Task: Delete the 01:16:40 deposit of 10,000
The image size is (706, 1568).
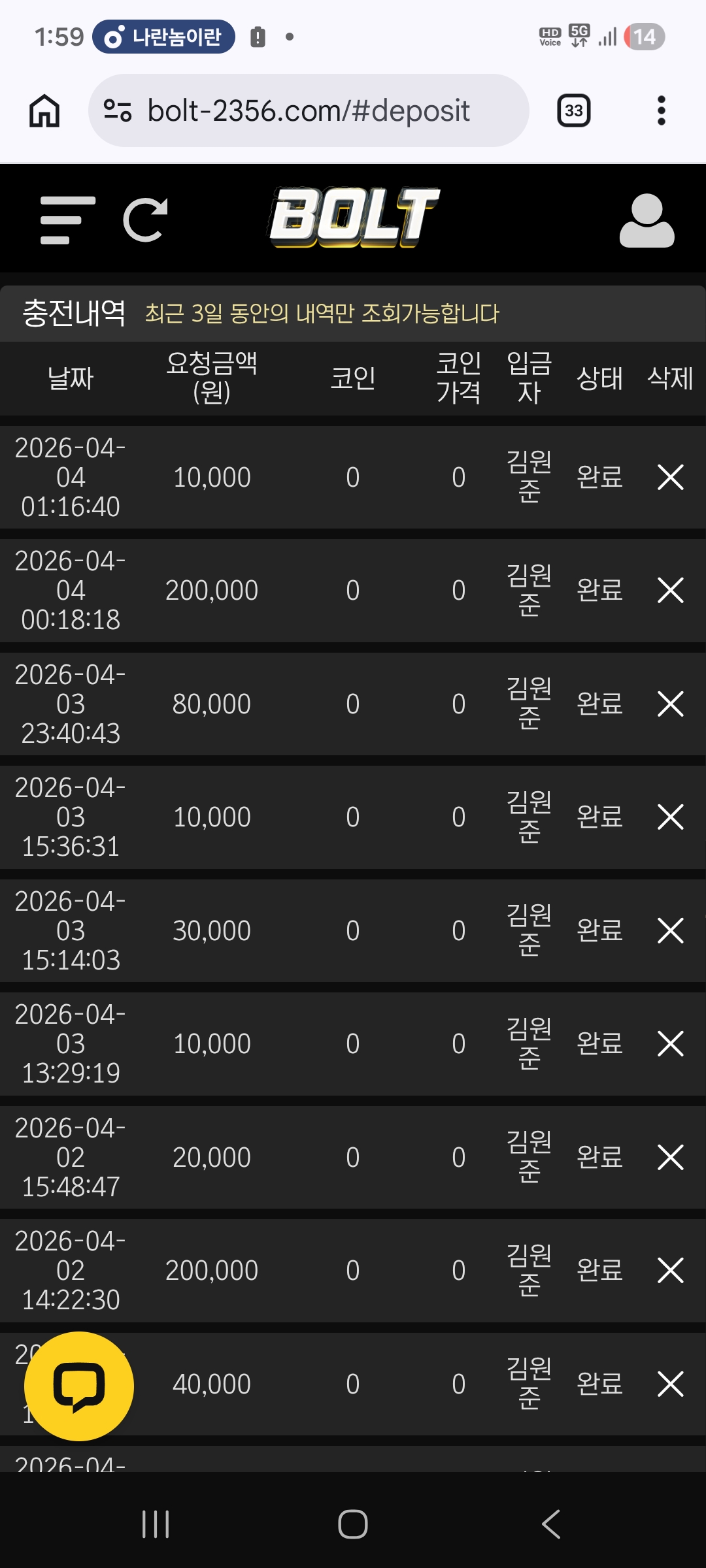Action: tap(670, 478)
